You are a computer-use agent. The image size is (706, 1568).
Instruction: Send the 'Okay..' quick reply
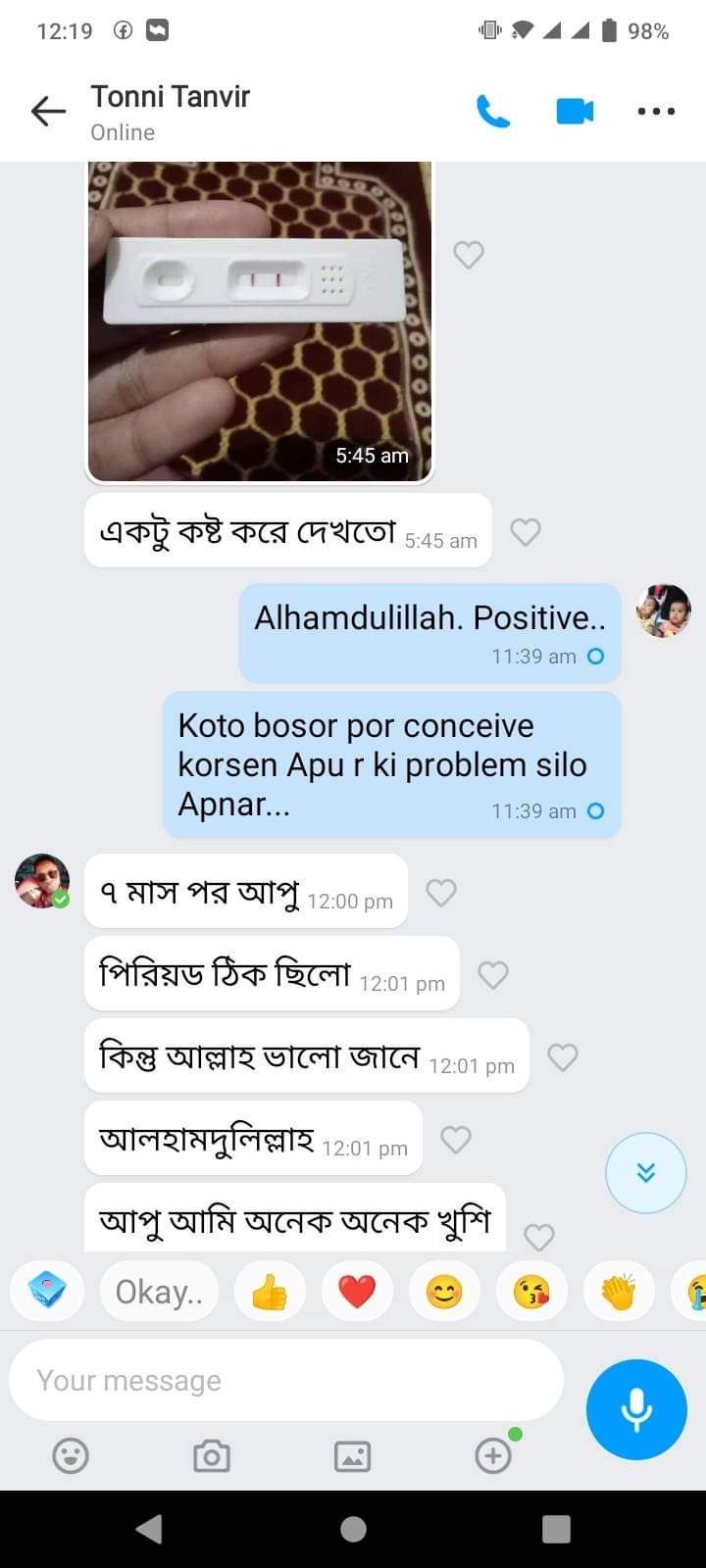[x=159, y=1292]
